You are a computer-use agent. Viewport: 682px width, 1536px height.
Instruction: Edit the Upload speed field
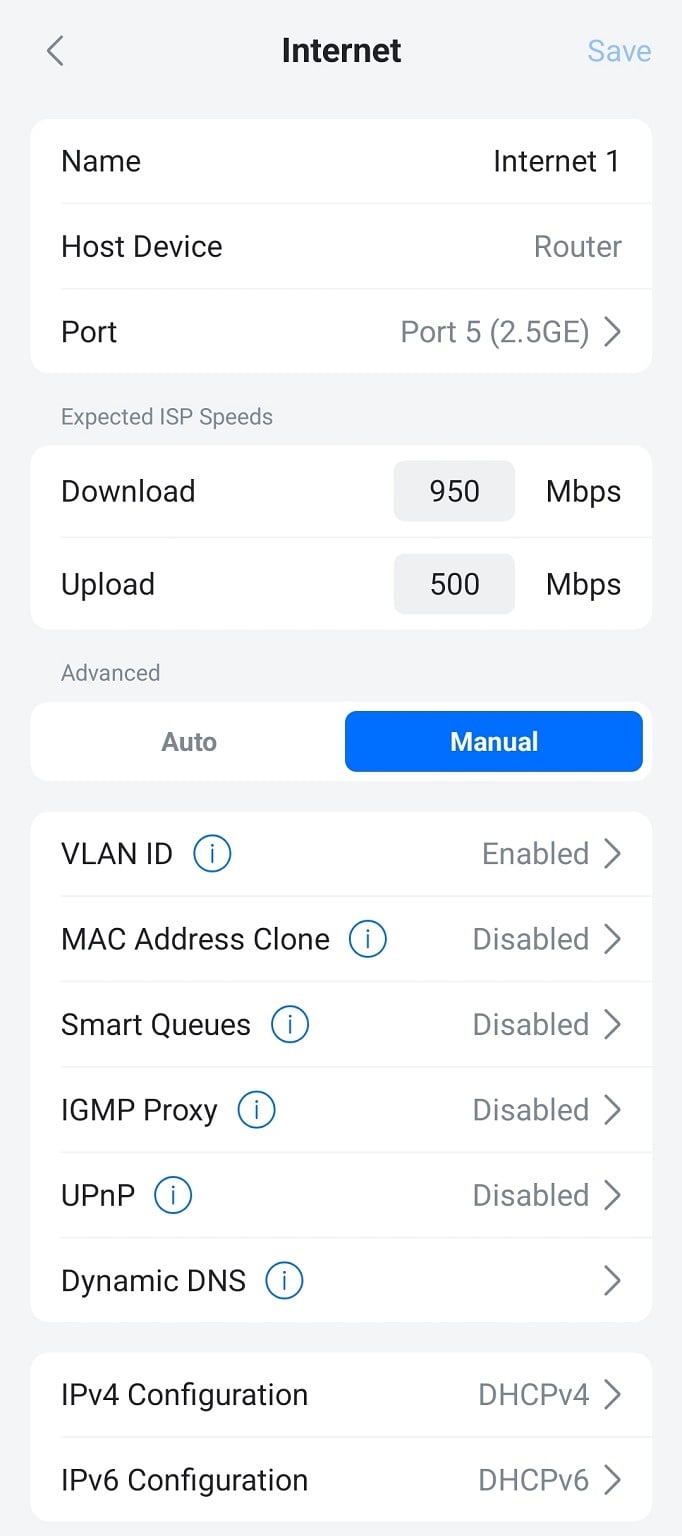coord(454,584)
